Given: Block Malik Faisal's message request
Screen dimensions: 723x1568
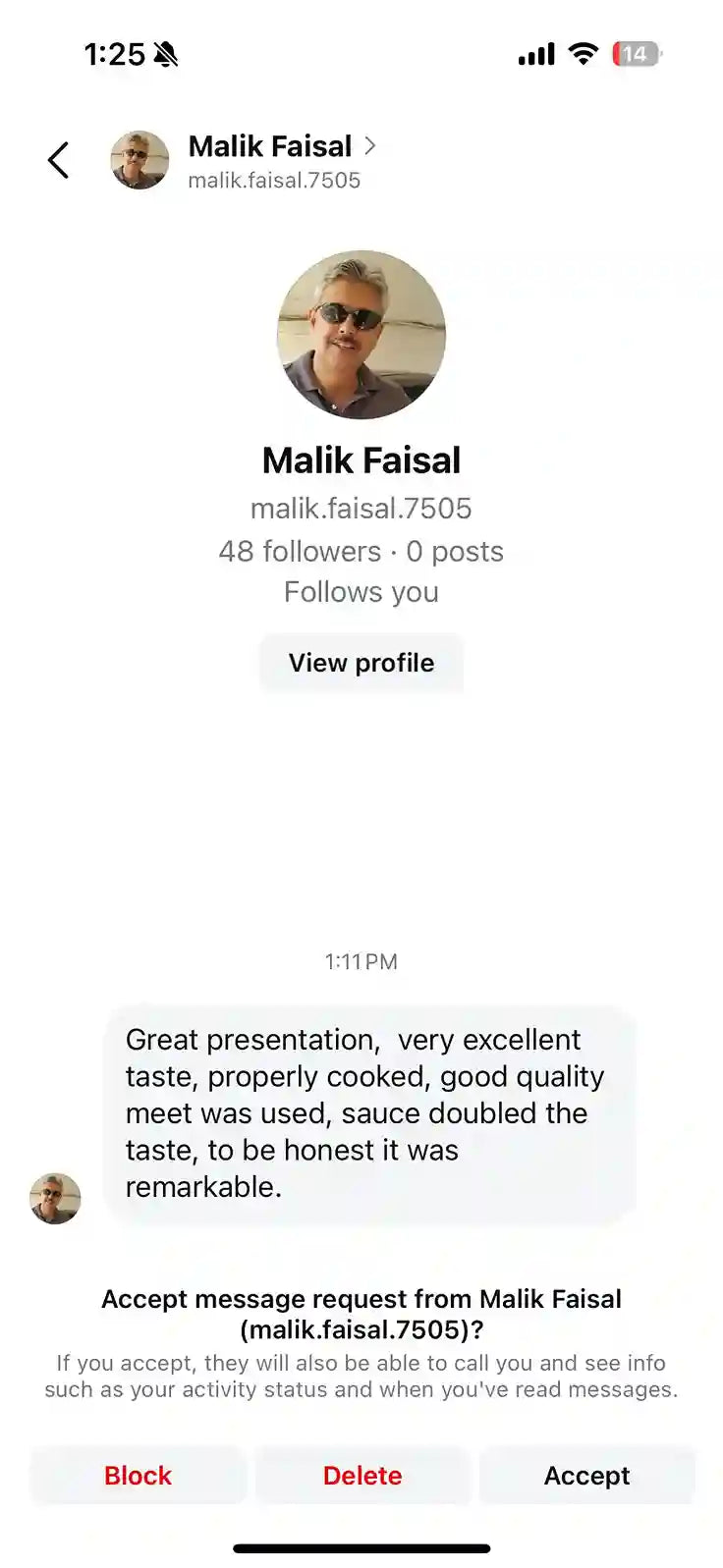Looking at the screenshot, I should [138, 1476].
